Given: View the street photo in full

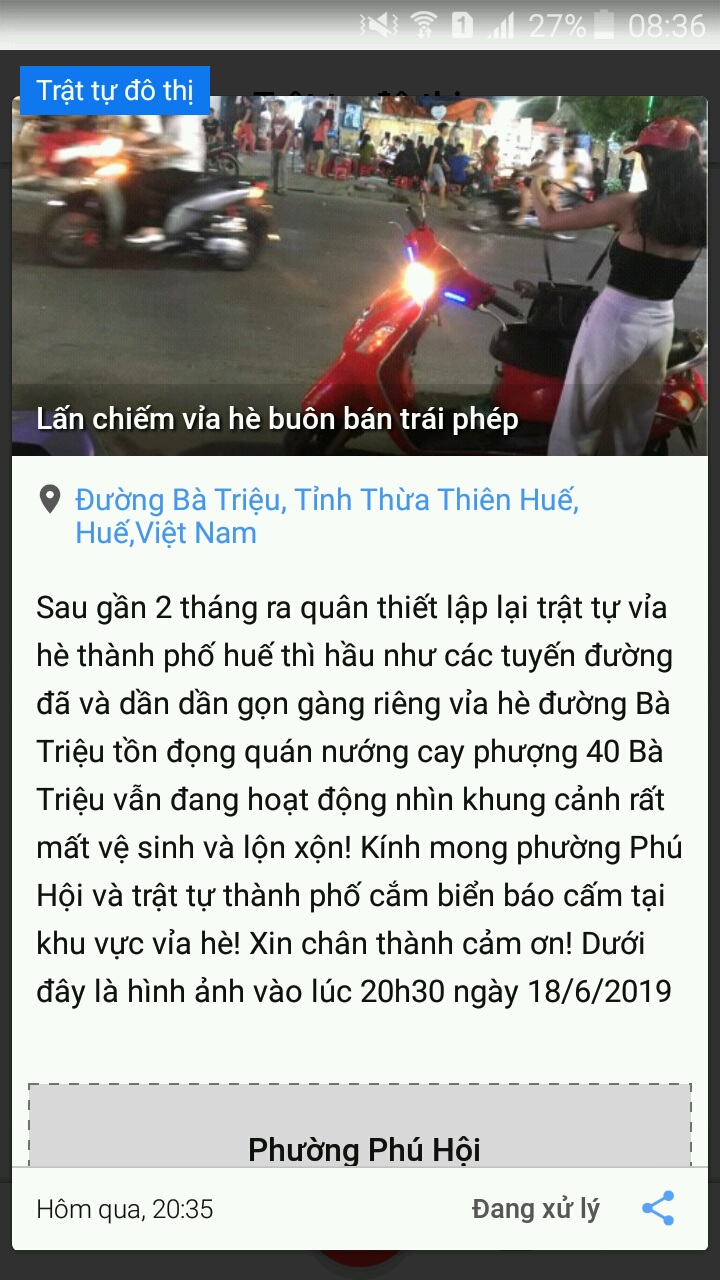Looking at the screenshot, I should 360,260.
